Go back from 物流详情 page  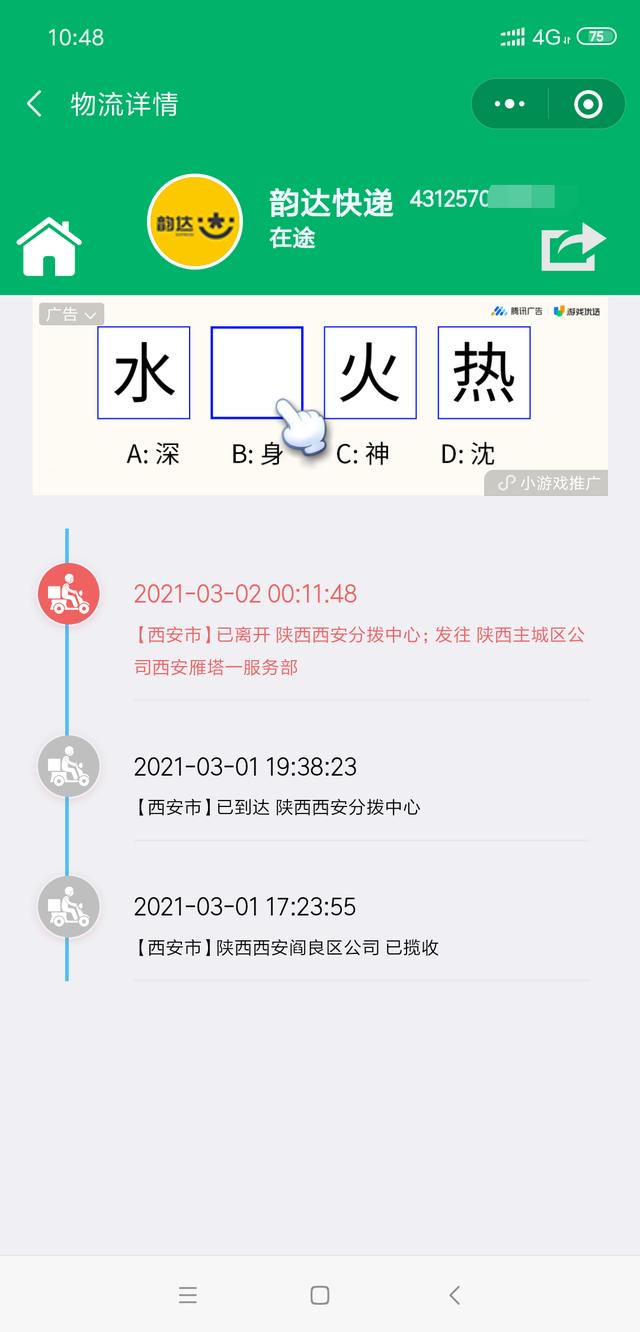click(x=35, y=104)
